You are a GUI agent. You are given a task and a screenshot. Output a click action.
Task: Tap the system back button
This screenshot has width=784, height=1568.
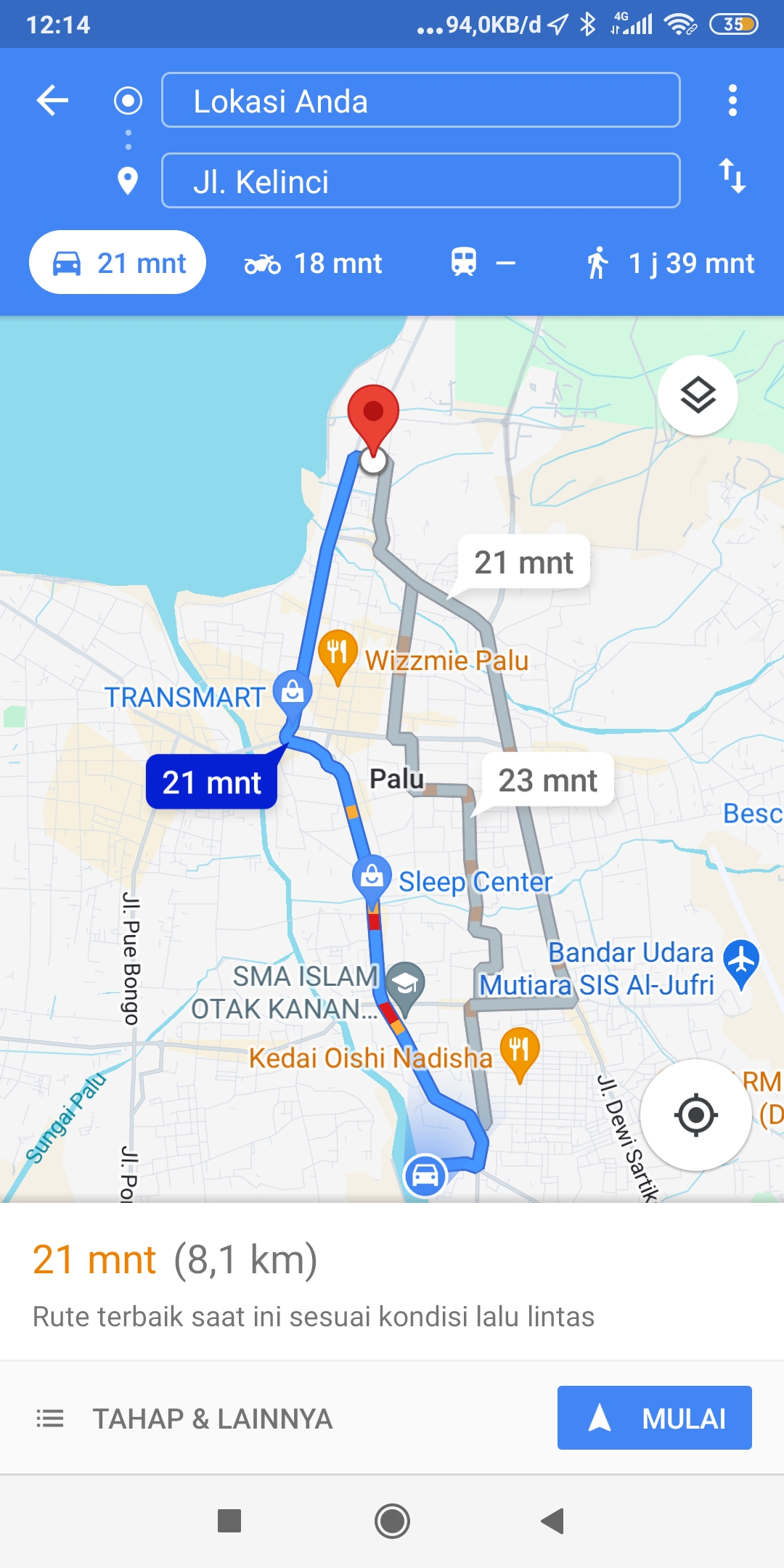[553, 1521]
